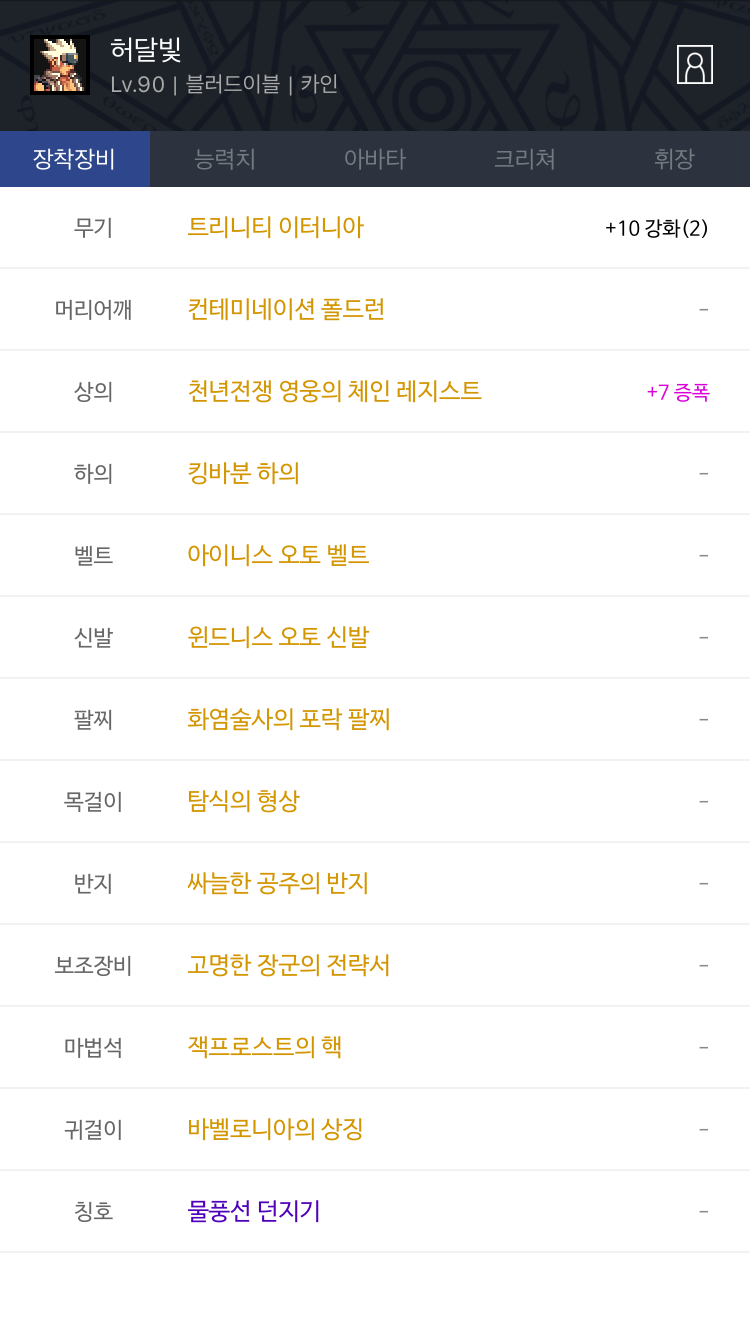
Task: Open 고명한 장군의 전략서 item
Action: coord(289,965)
